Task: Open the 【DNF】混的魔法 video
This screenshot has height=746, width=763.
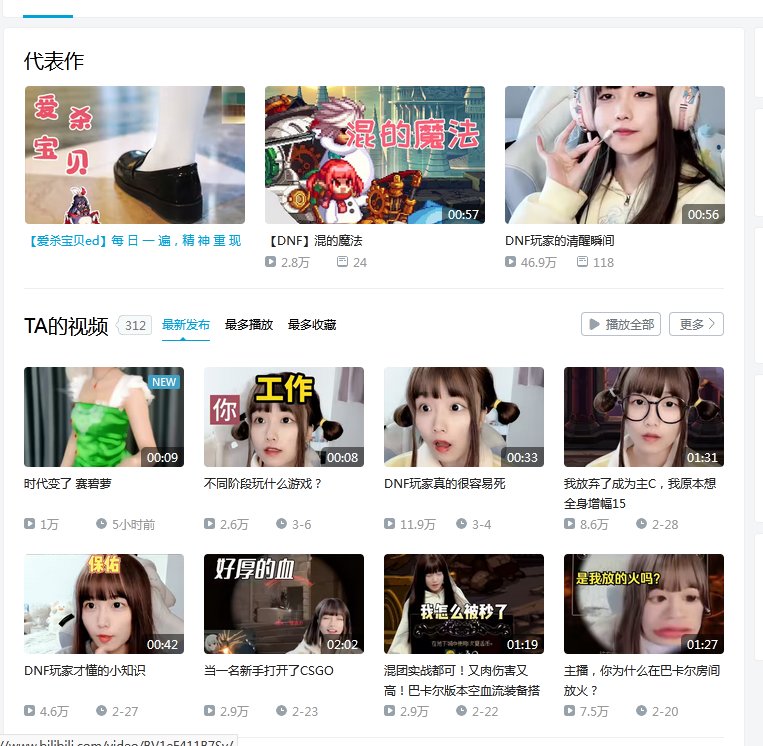Action: pyautogui.click(x=374, y=155)
